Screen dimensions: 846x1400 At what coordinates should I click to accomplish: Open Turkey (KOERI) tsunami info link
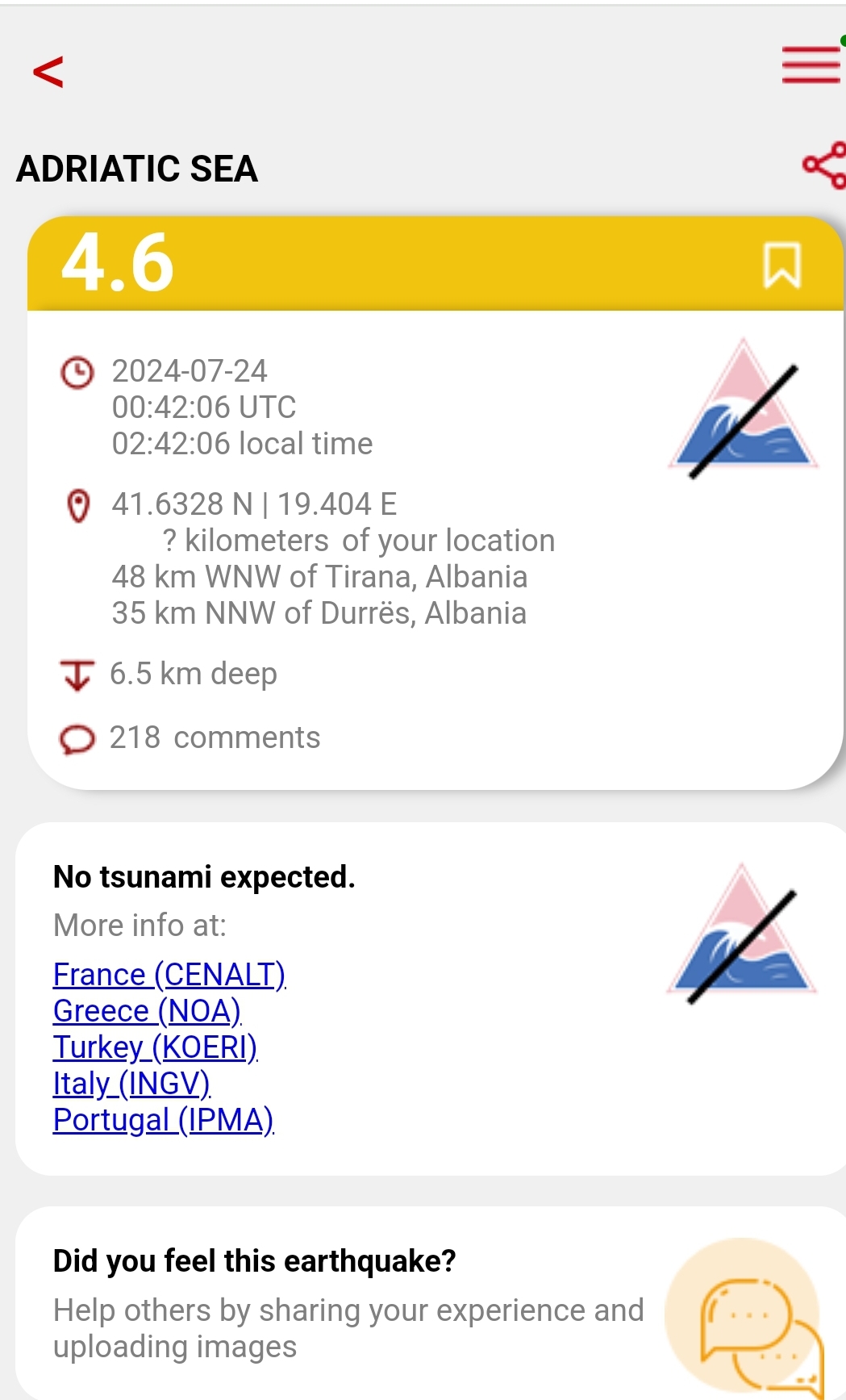pos(155,1047)
